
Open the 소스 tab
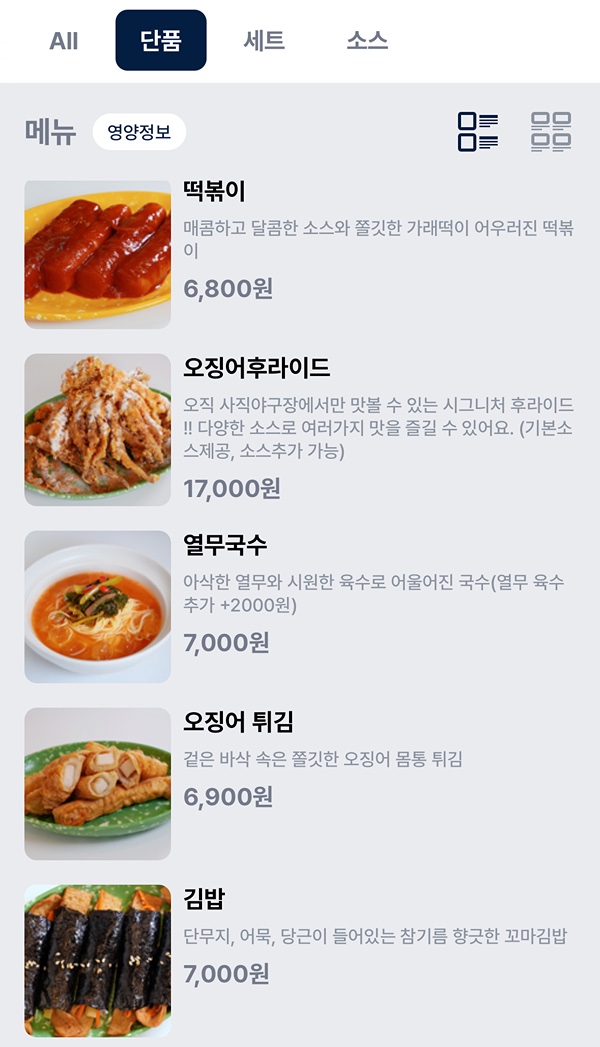pyautogui.click(x=367, y=41)
